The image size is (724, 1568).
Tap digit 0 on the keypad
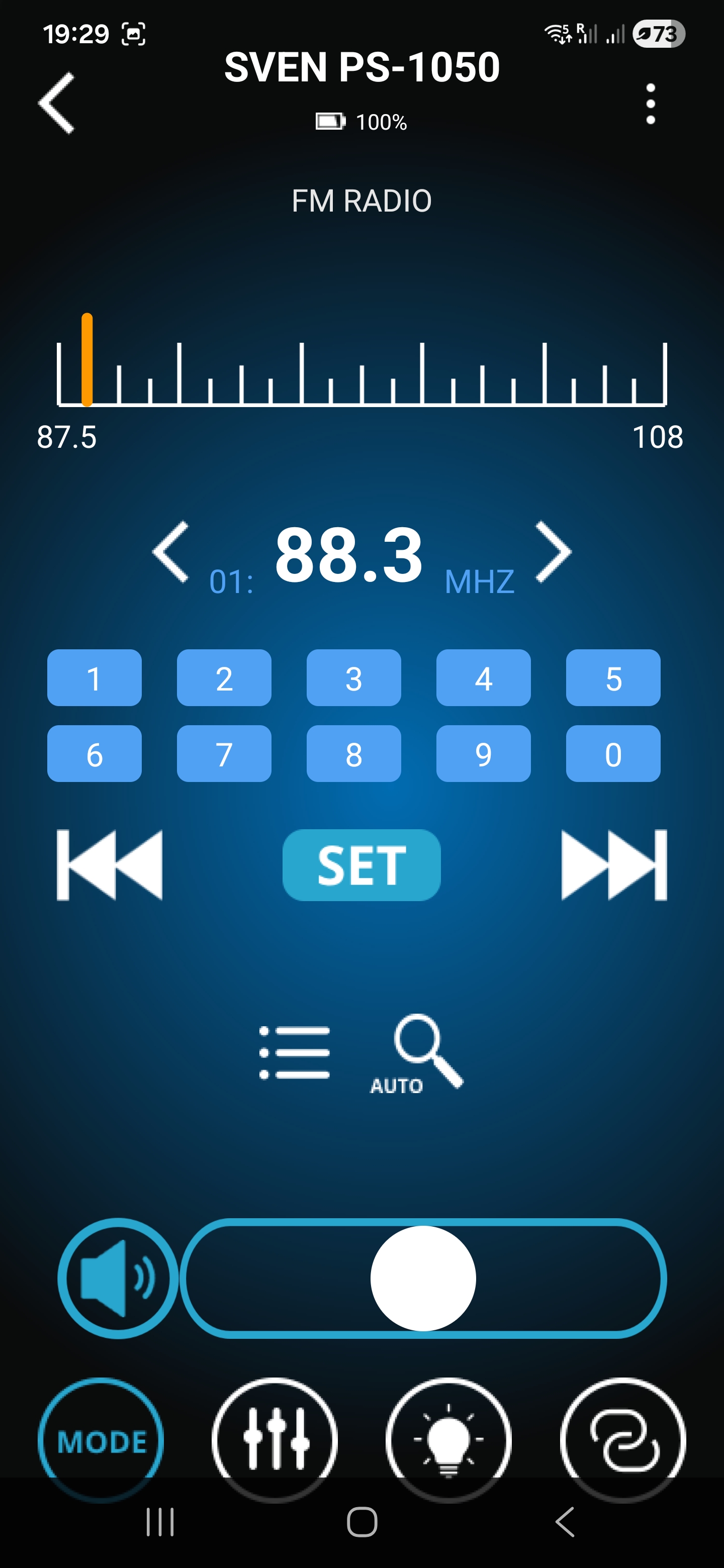612,753
